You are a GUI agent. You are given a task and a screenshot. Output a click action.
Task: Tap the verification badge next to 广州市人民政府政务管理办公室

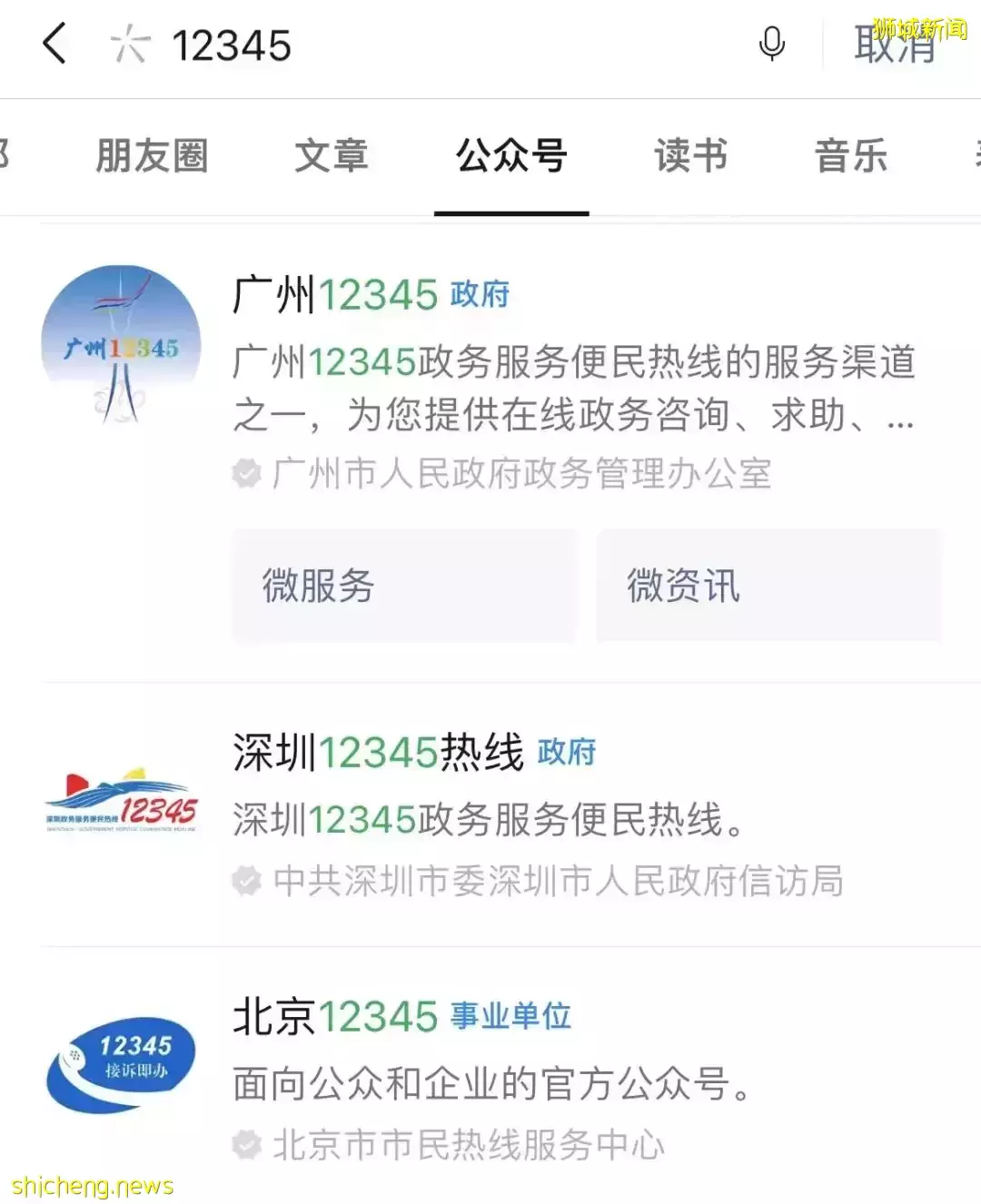coord(246,473)
